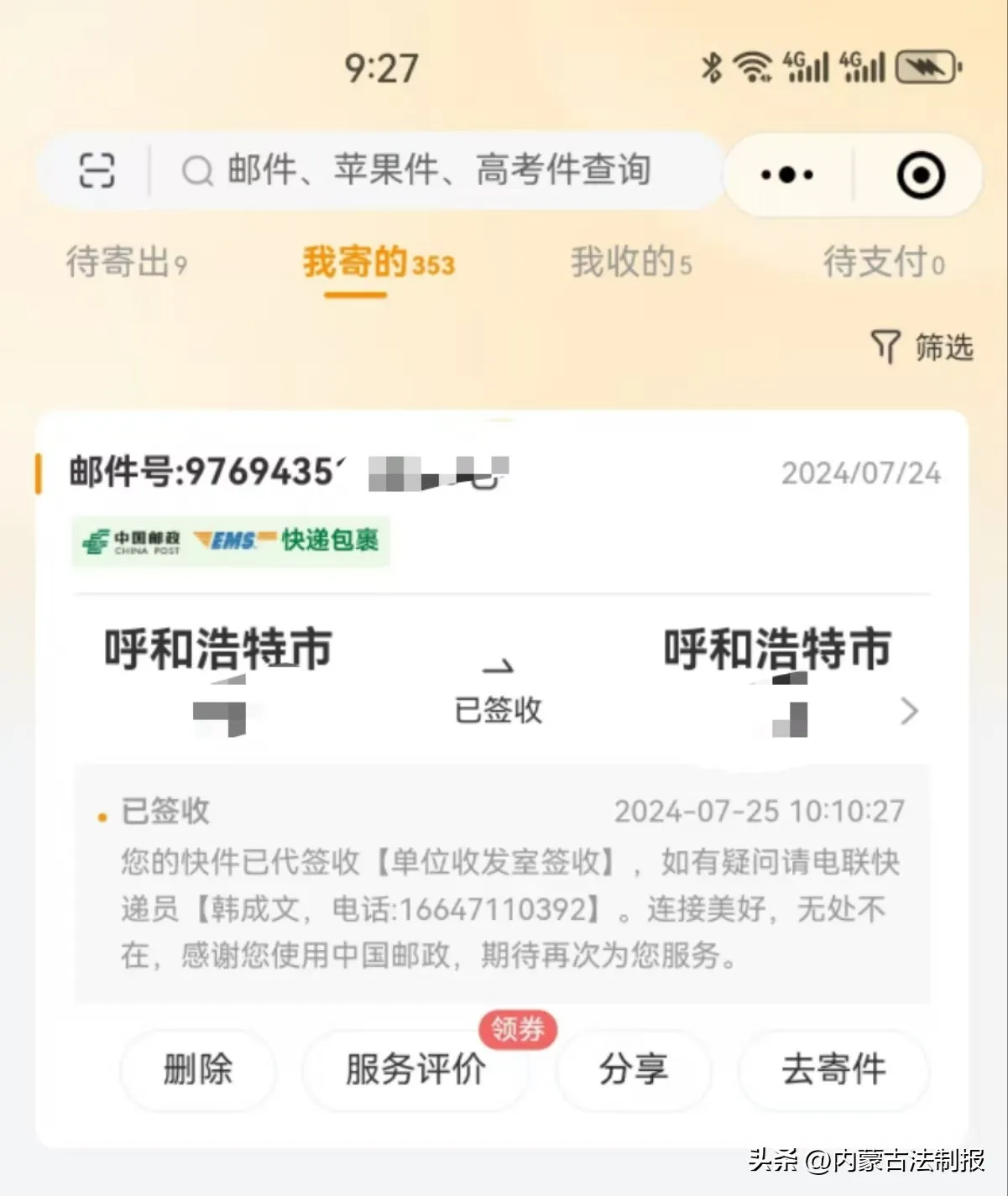Tap the scan code icon

97,170
